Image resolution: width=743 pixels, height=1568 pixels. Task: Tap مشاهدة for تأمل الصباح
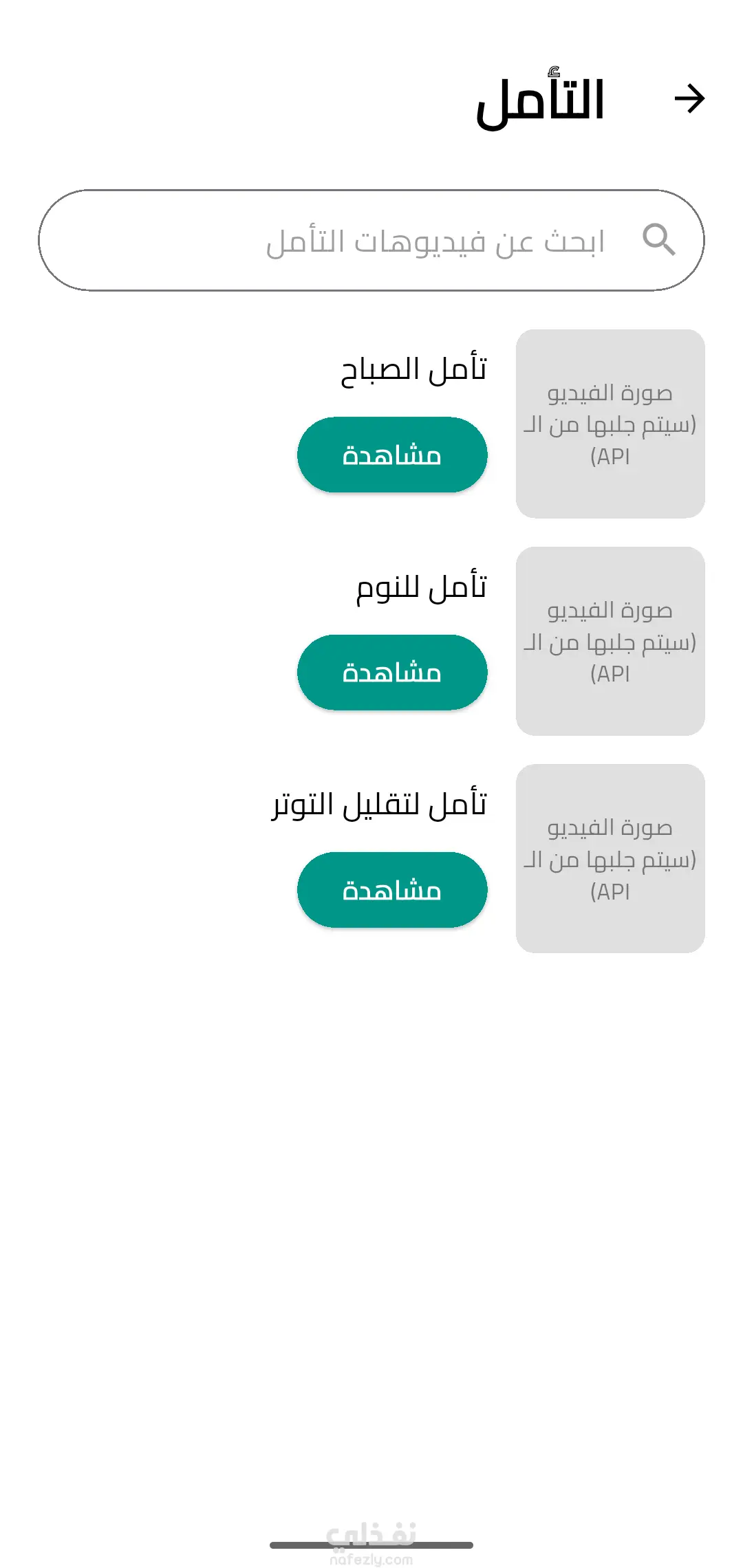click(x=392, y=455)
